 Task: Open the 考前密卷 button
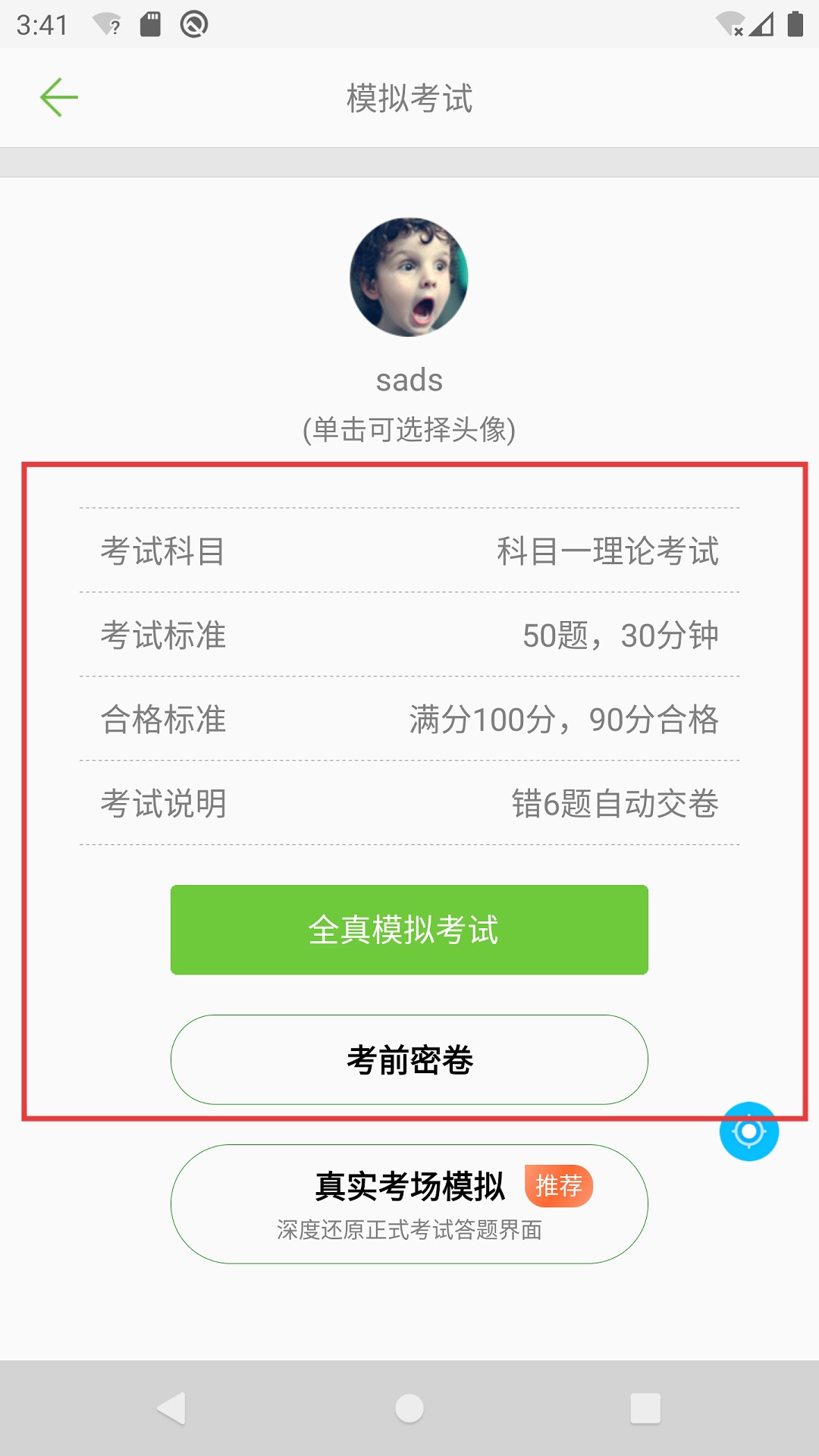pos(409,1059)
